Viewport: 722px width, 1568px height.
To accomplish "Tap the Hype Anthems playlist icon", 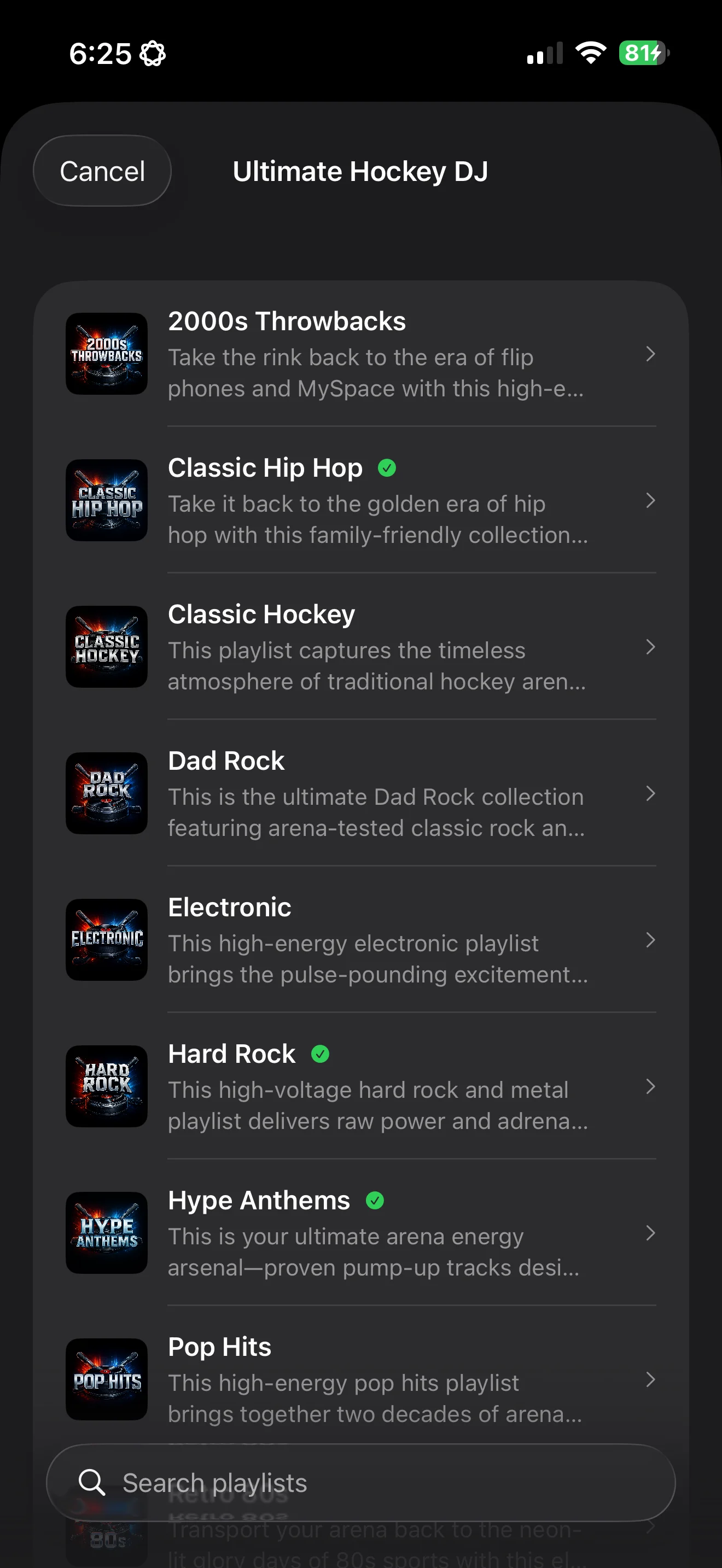I will click(106, 1233).
